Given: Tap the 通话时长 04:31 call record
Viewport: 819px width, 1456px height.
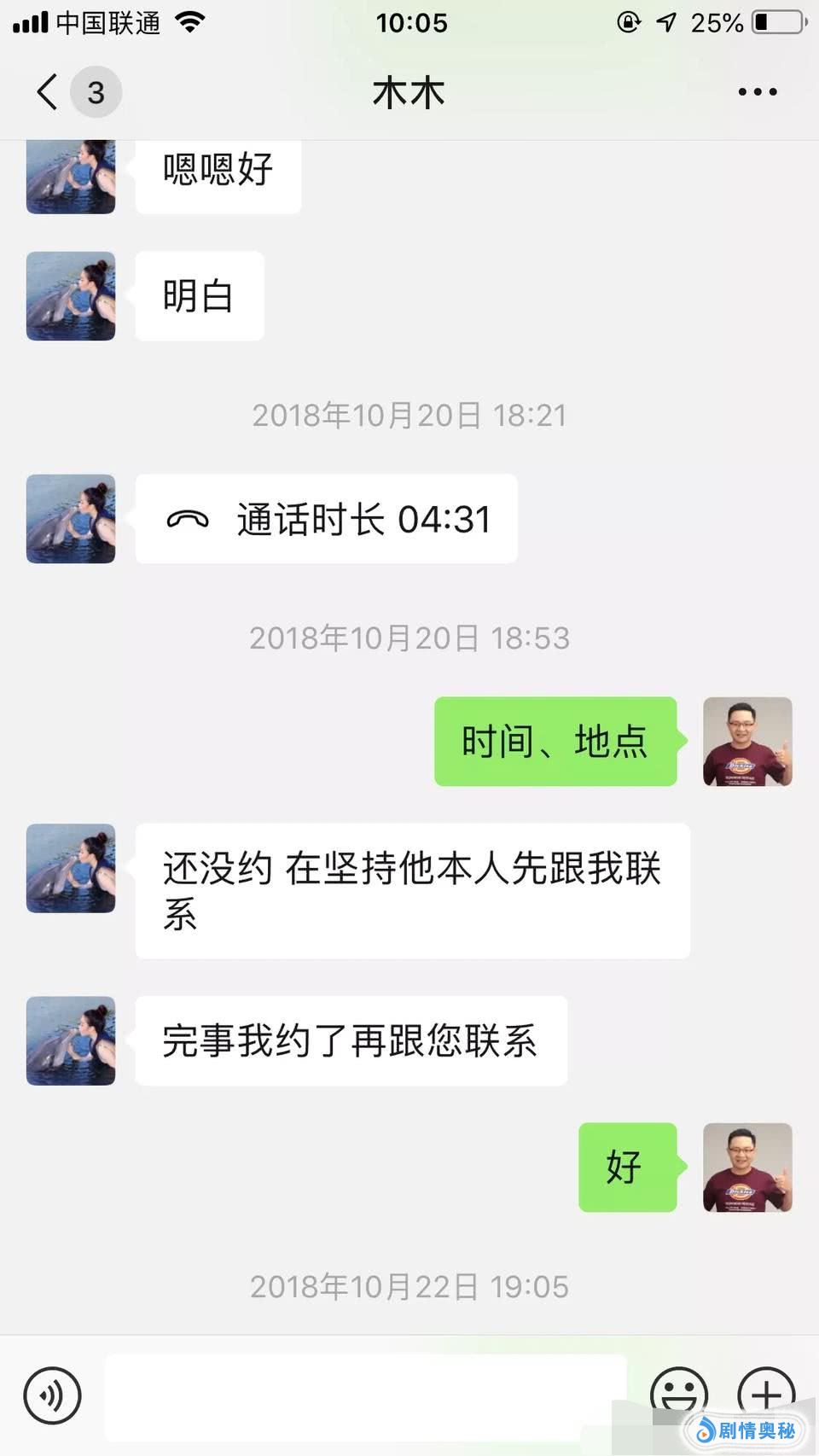Looking at the screenshot, I should coord(327,519).
